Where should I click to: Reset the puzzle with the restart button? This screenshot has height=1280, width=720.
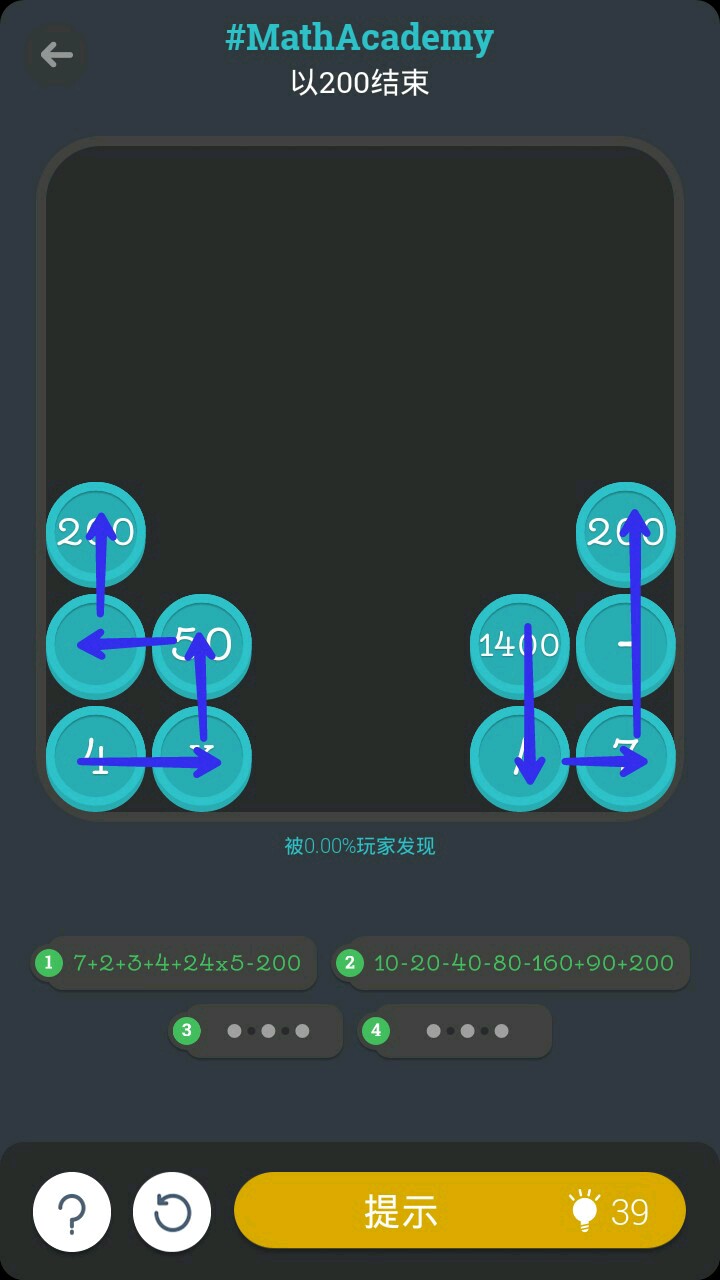click(172, 1212)
